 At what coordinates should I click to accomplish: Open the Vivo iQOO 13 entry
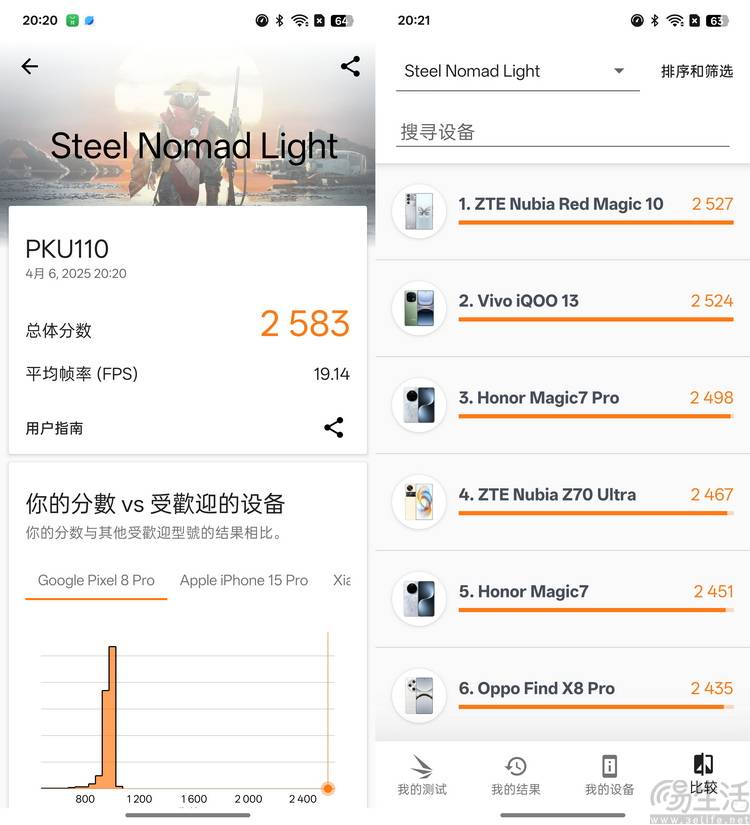coord(562,306)
